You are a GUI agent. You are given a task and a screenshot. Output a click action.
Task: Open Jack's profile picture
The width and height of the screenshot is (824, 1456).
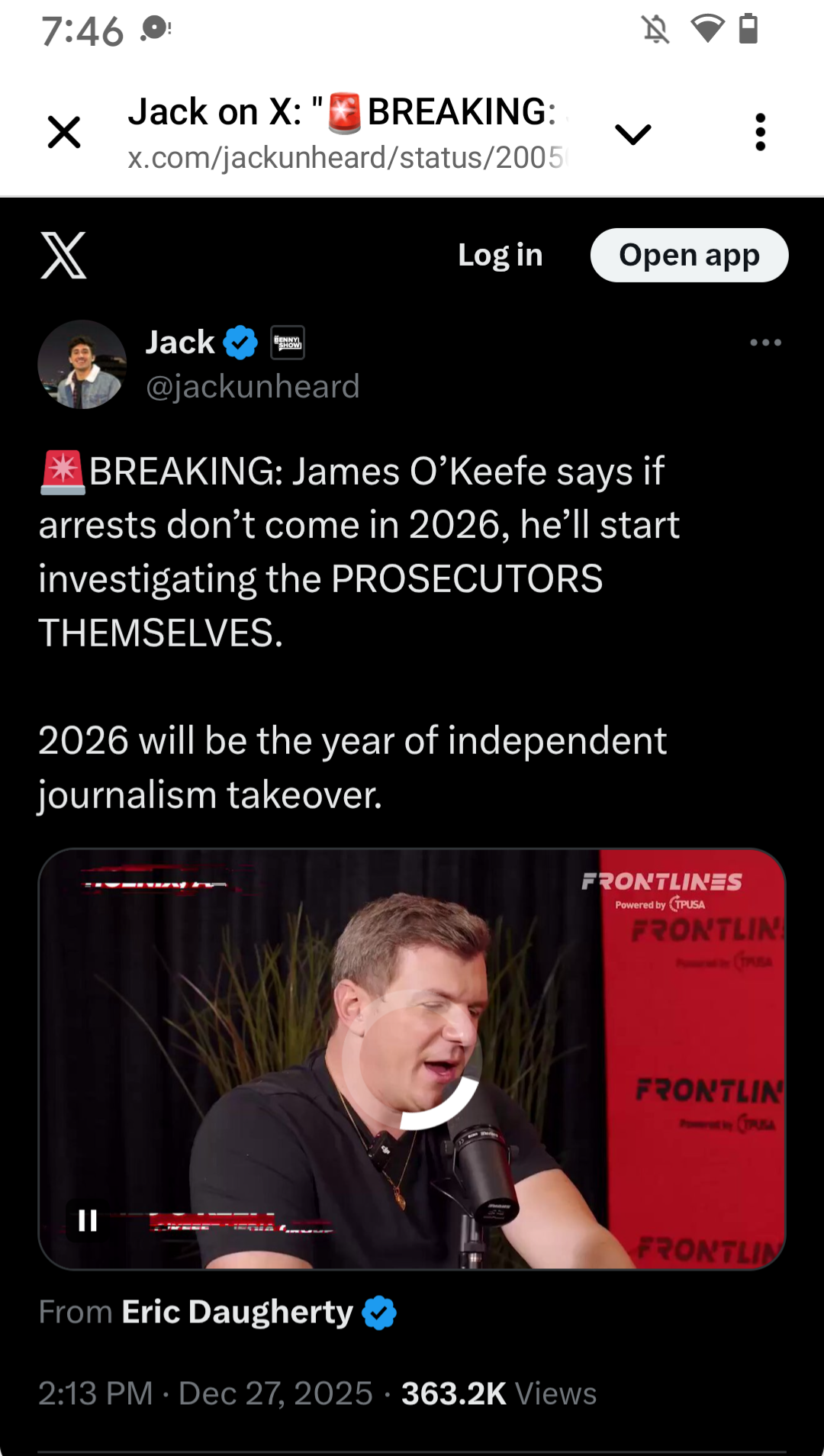click(82, 365)
